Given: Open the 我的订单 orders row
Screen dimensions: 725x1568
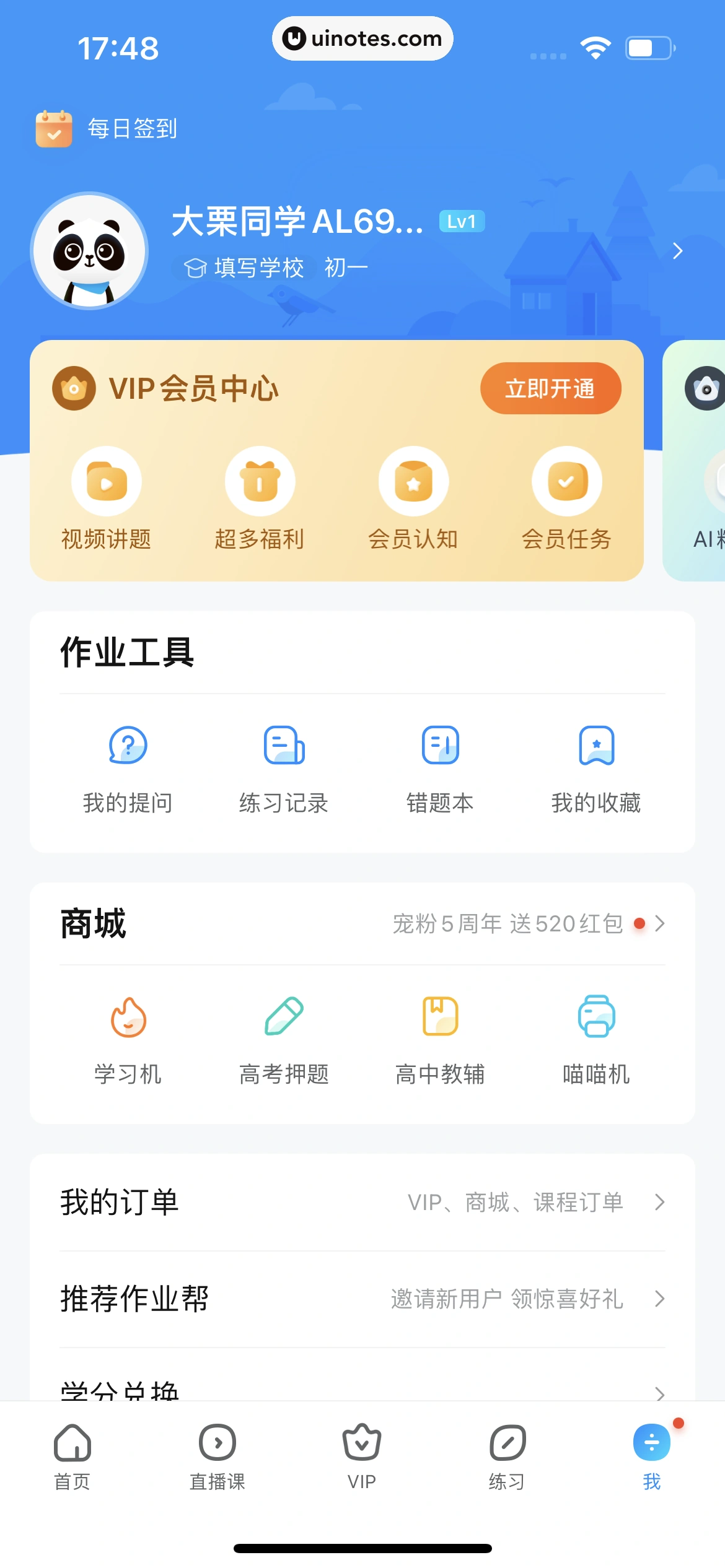Looking at the screenshot, I should (362, 1202).
